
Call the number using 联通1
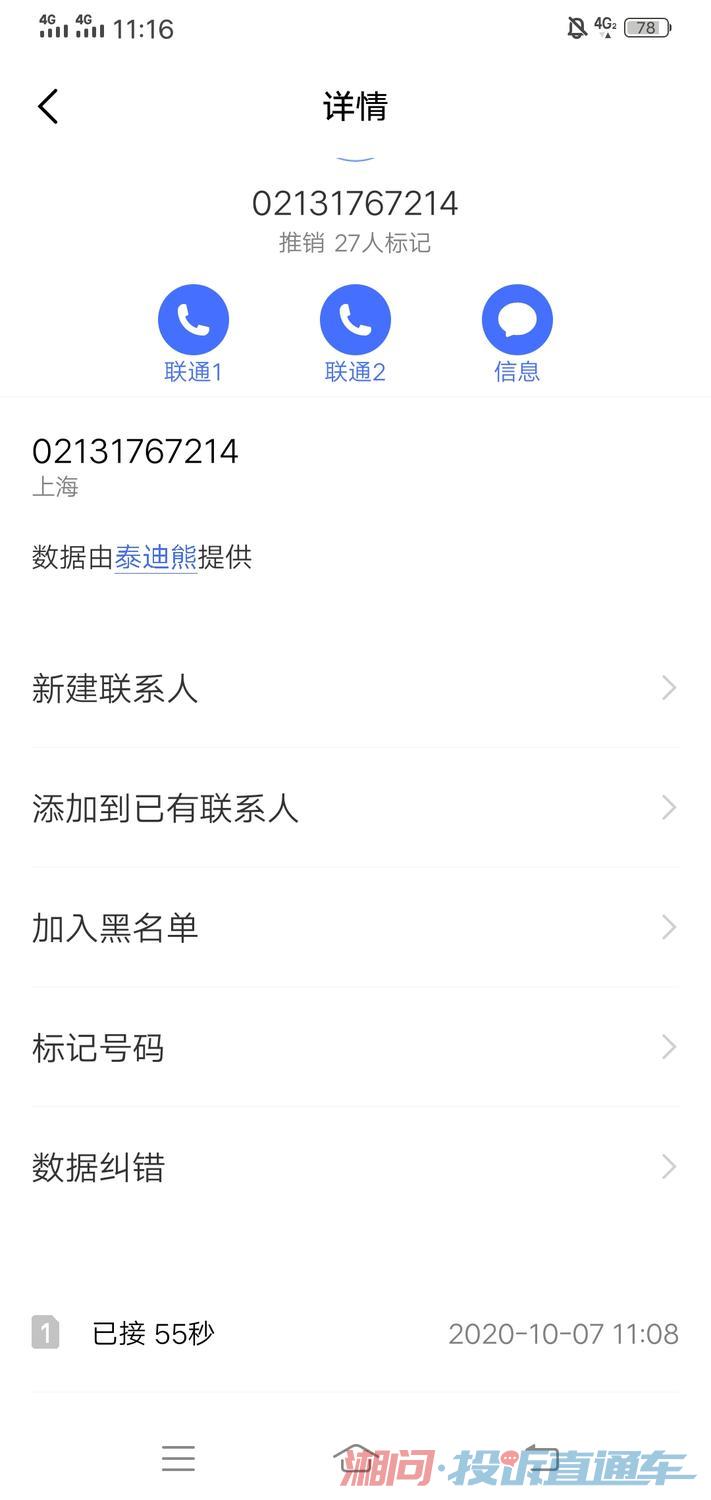[x=193, y=321]
